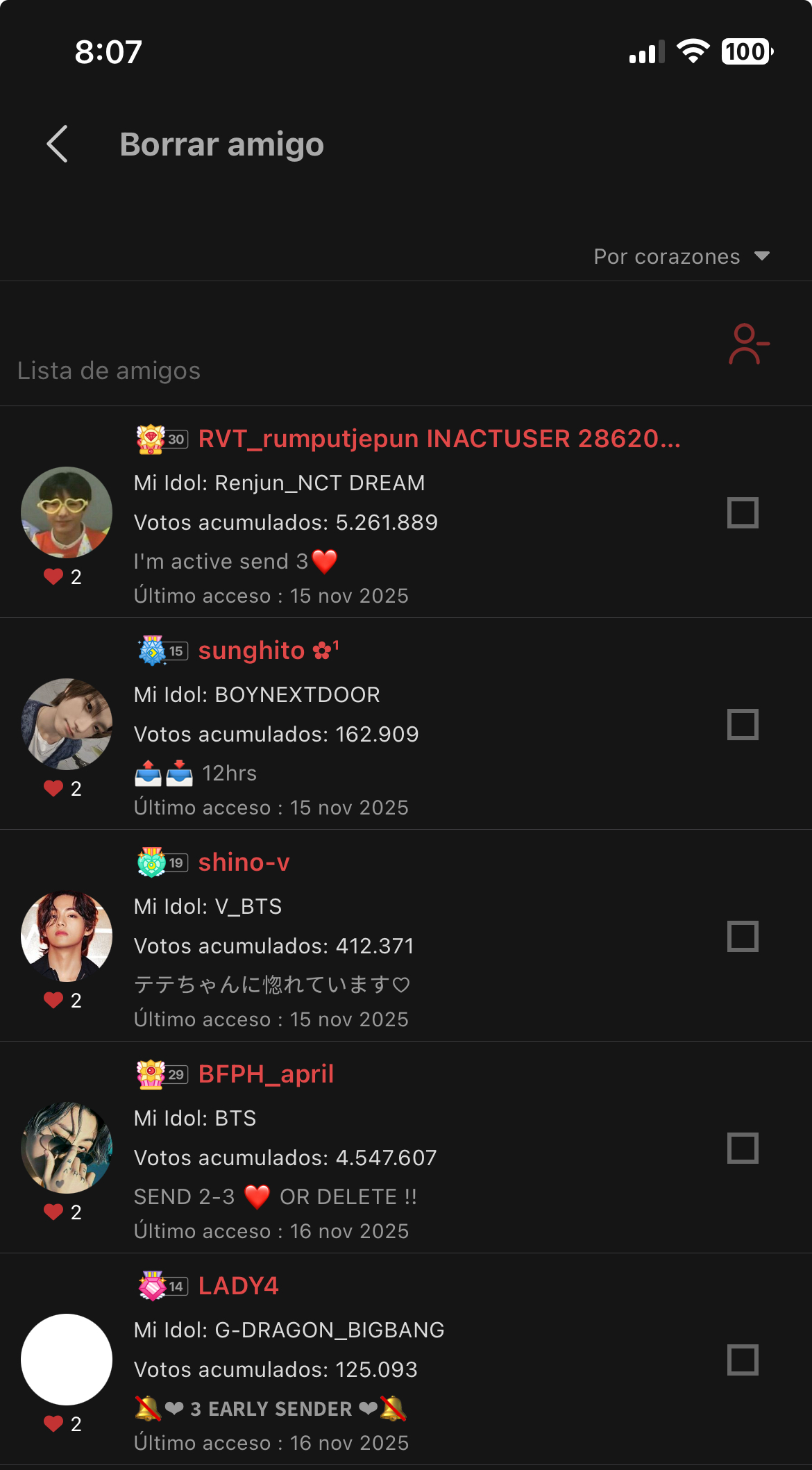Open the Por corazones sort dropdown
The height and width of the screenshot is (1470, 812).
click(x=682, y=257)
